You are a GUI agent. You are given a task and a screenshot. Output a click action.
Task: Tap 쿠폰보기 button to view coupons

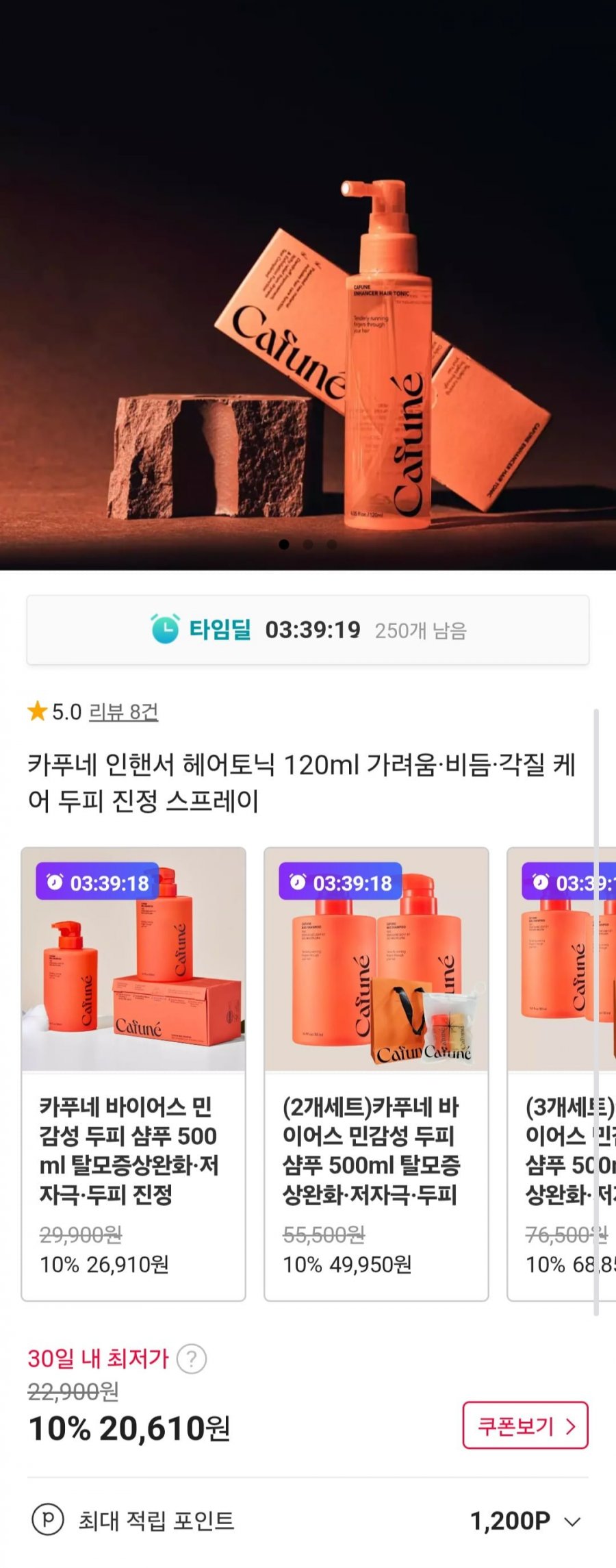[525, 1426]
